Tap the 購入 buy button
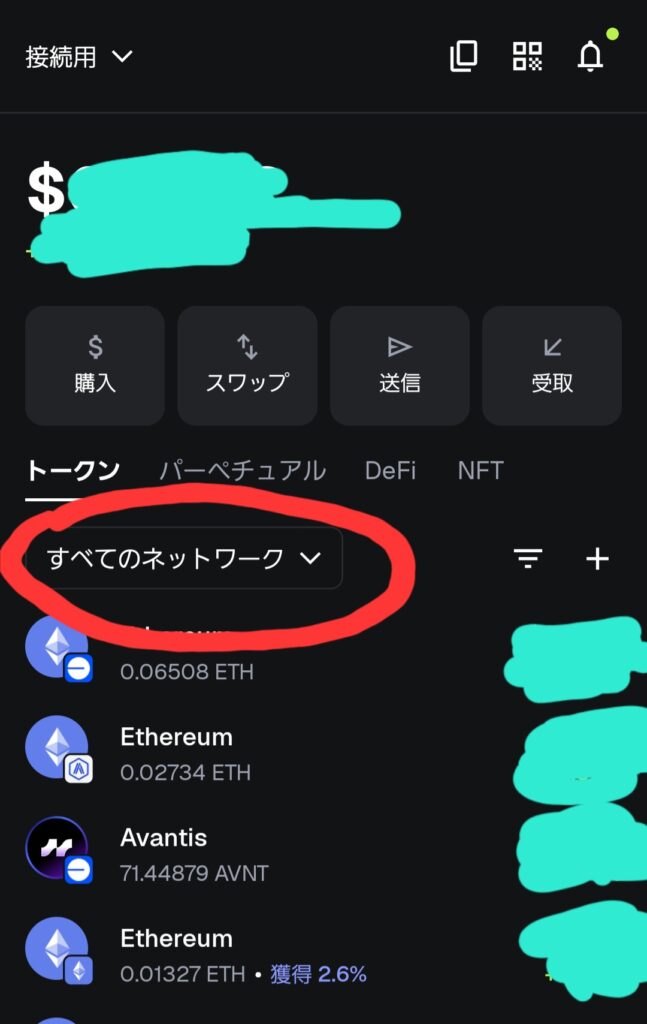 95,365
